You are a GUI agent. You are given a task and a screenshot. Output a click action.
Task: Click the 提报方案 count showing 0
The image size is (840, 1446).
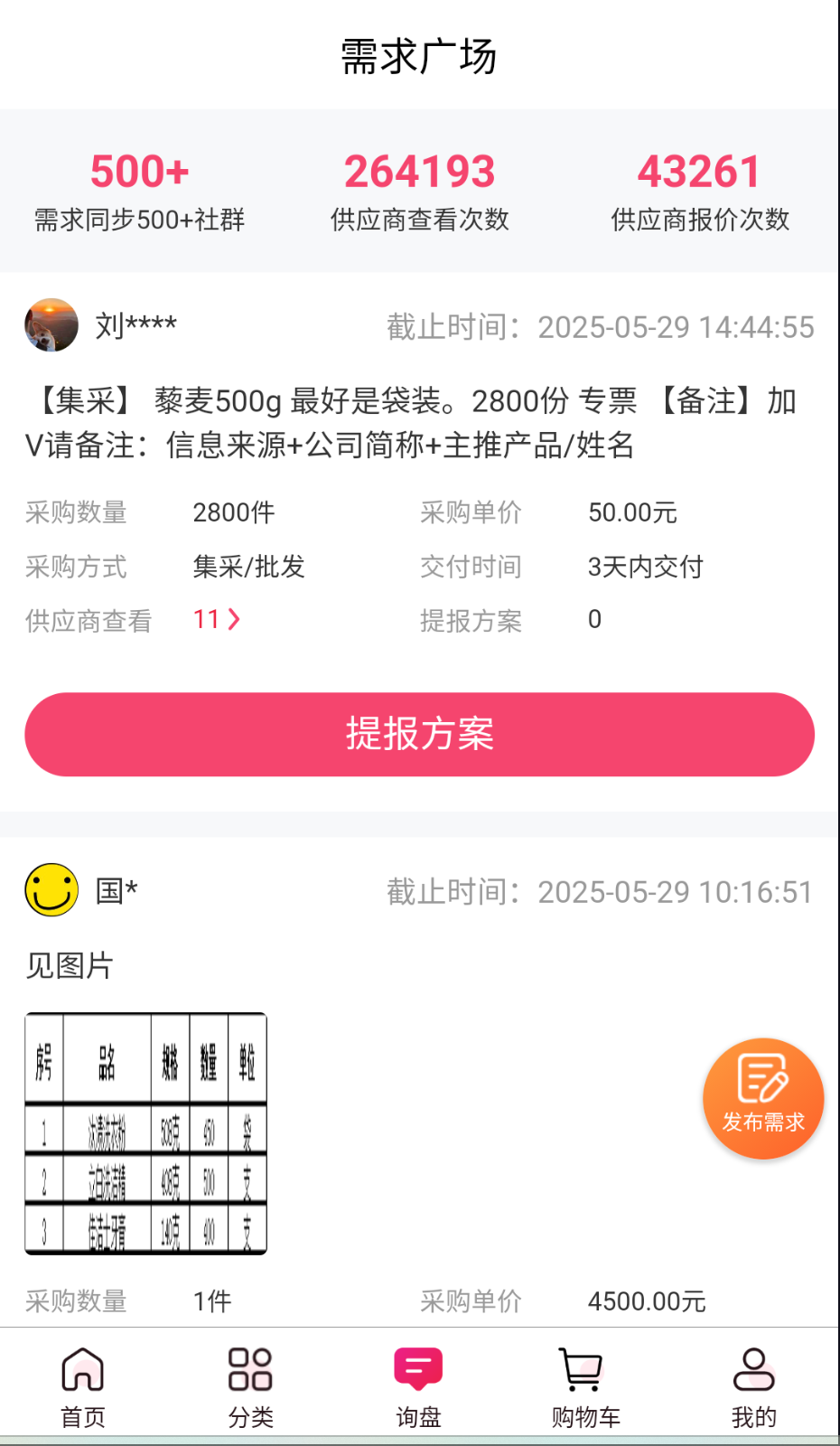pyautogui.click(x=593, y=618)
